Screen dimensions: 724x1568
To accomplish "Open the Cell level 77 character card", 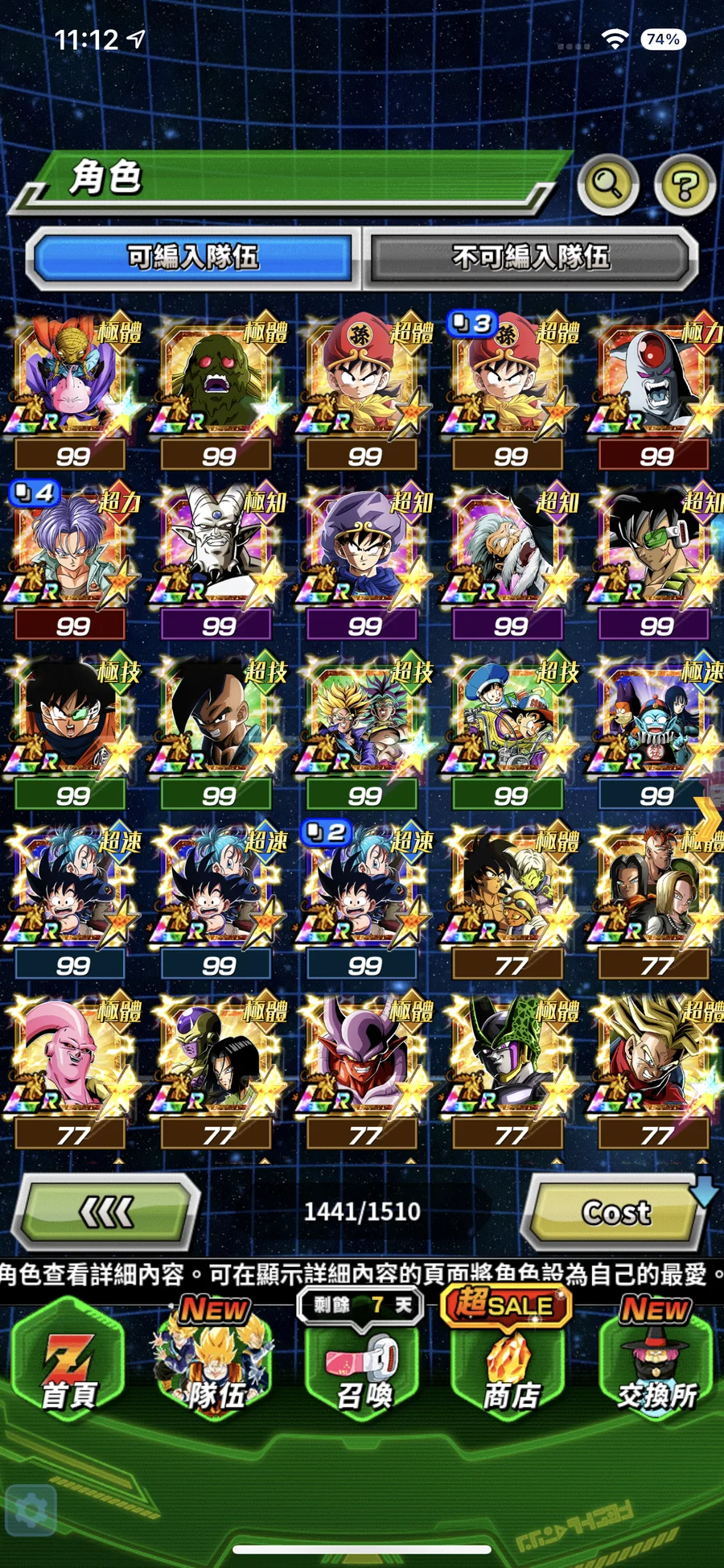I will click(x=508, y=1071).
